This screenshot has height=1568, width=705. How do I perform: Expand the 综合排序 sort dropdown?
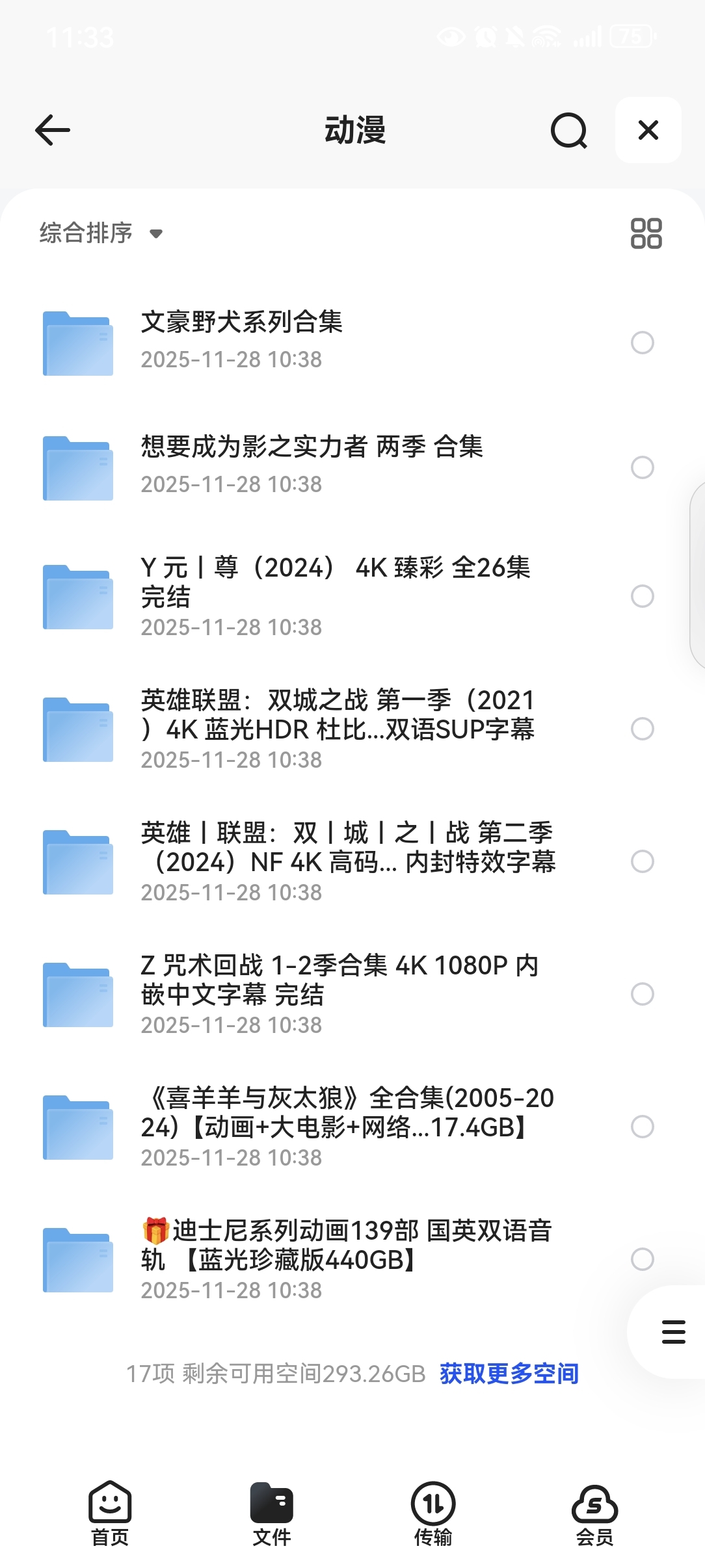[x=101, y=233]
